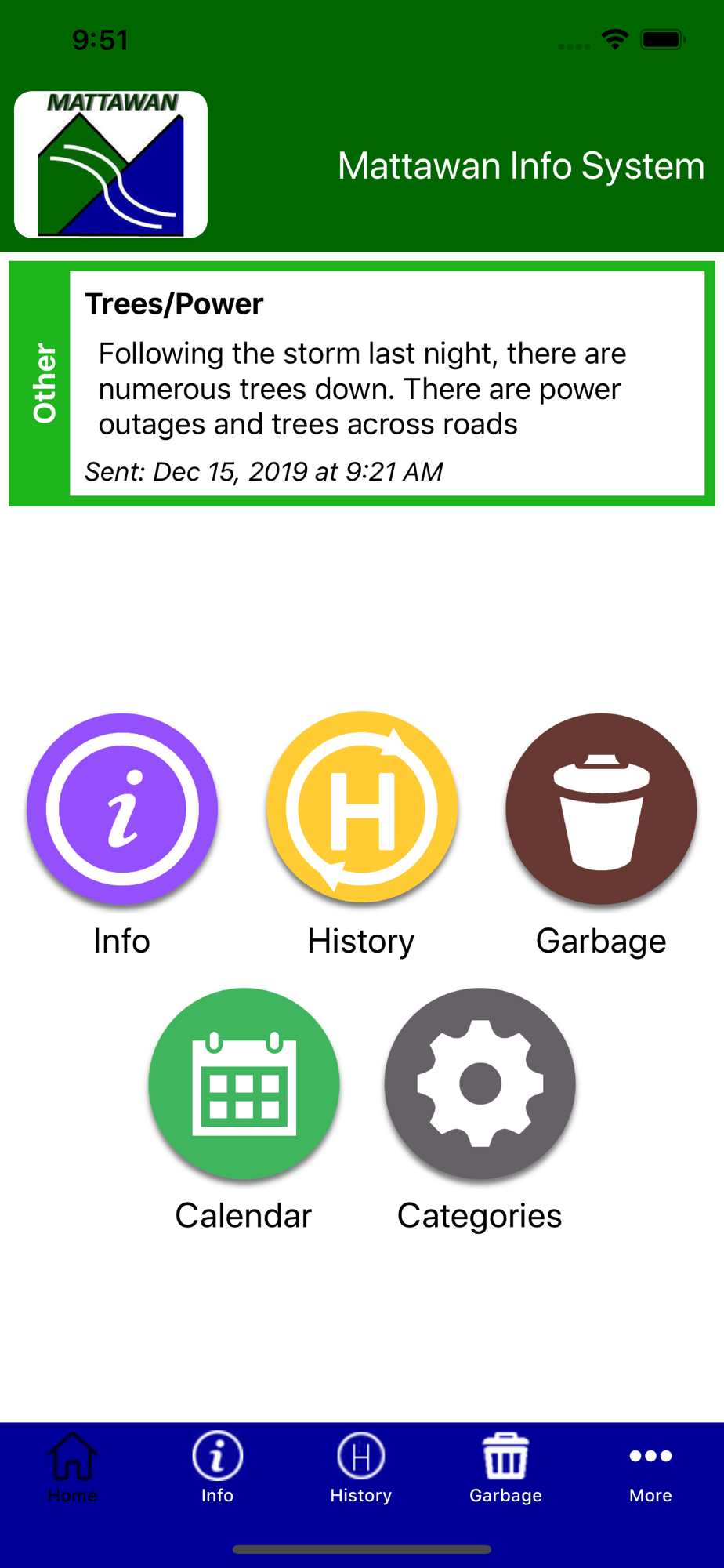Switch to the History tab in bottom bar

point(361,1468)
